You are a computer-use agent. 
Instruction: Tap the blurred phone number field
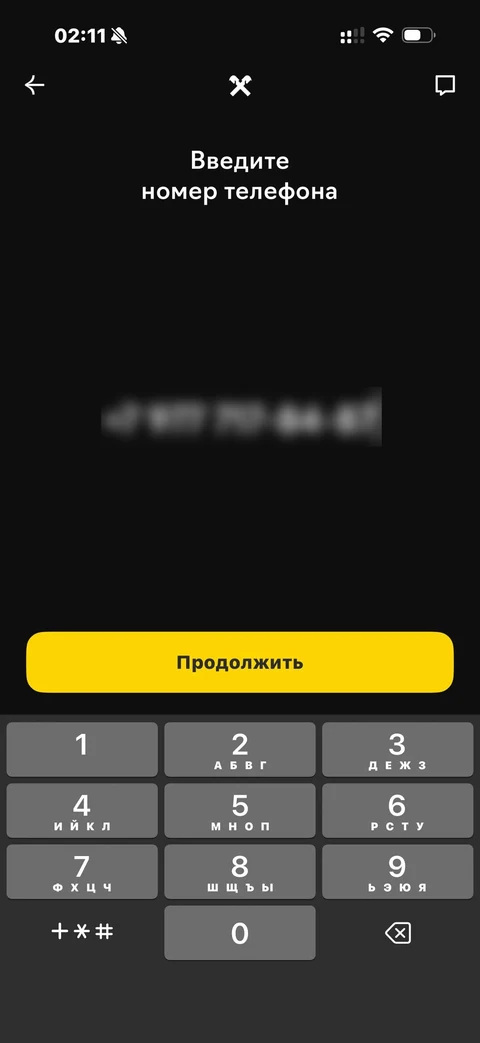[x=241, y=417]
